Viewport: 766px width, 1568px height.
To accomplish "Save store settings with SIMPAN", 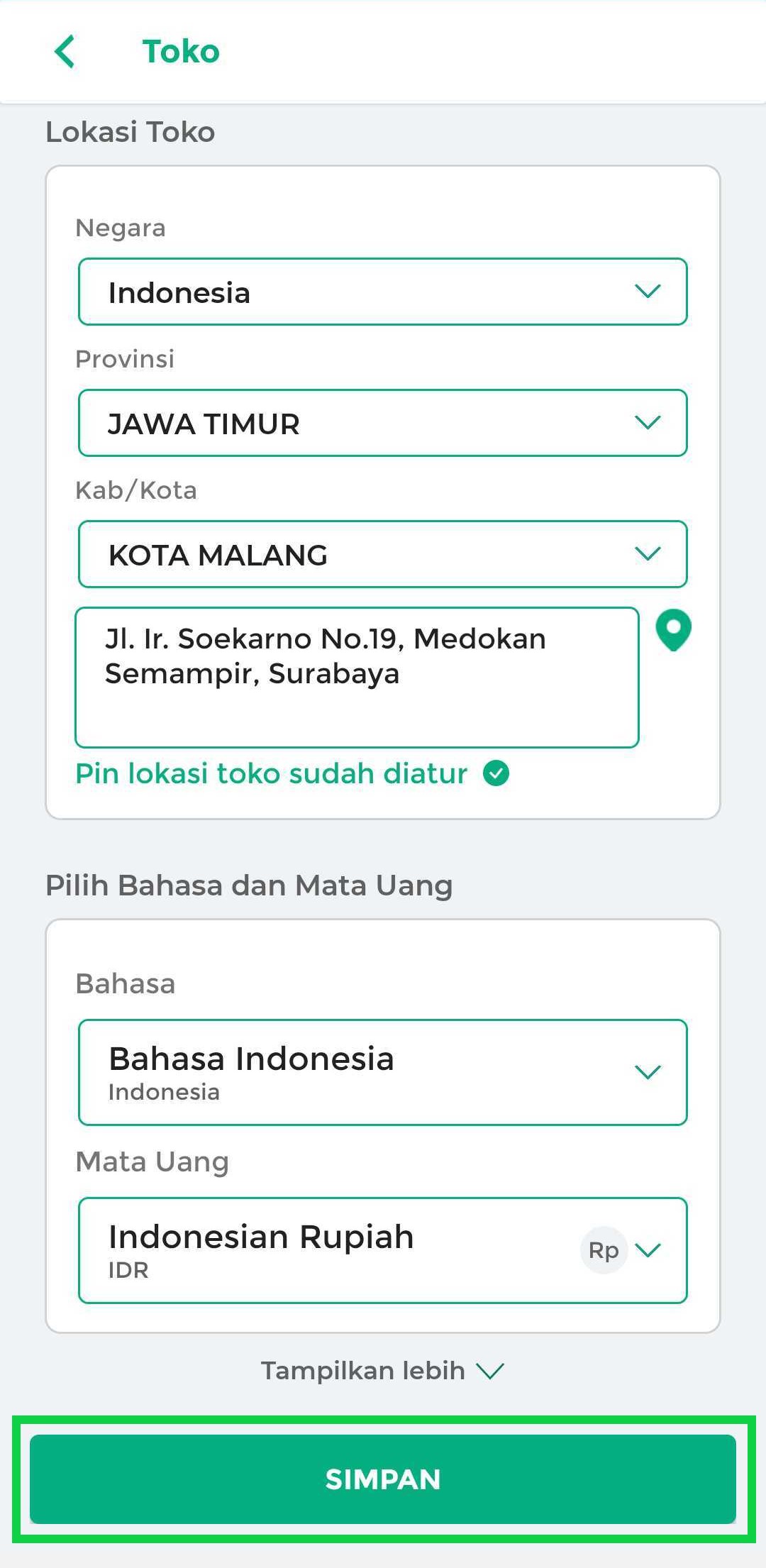I will click(383, 1479).
